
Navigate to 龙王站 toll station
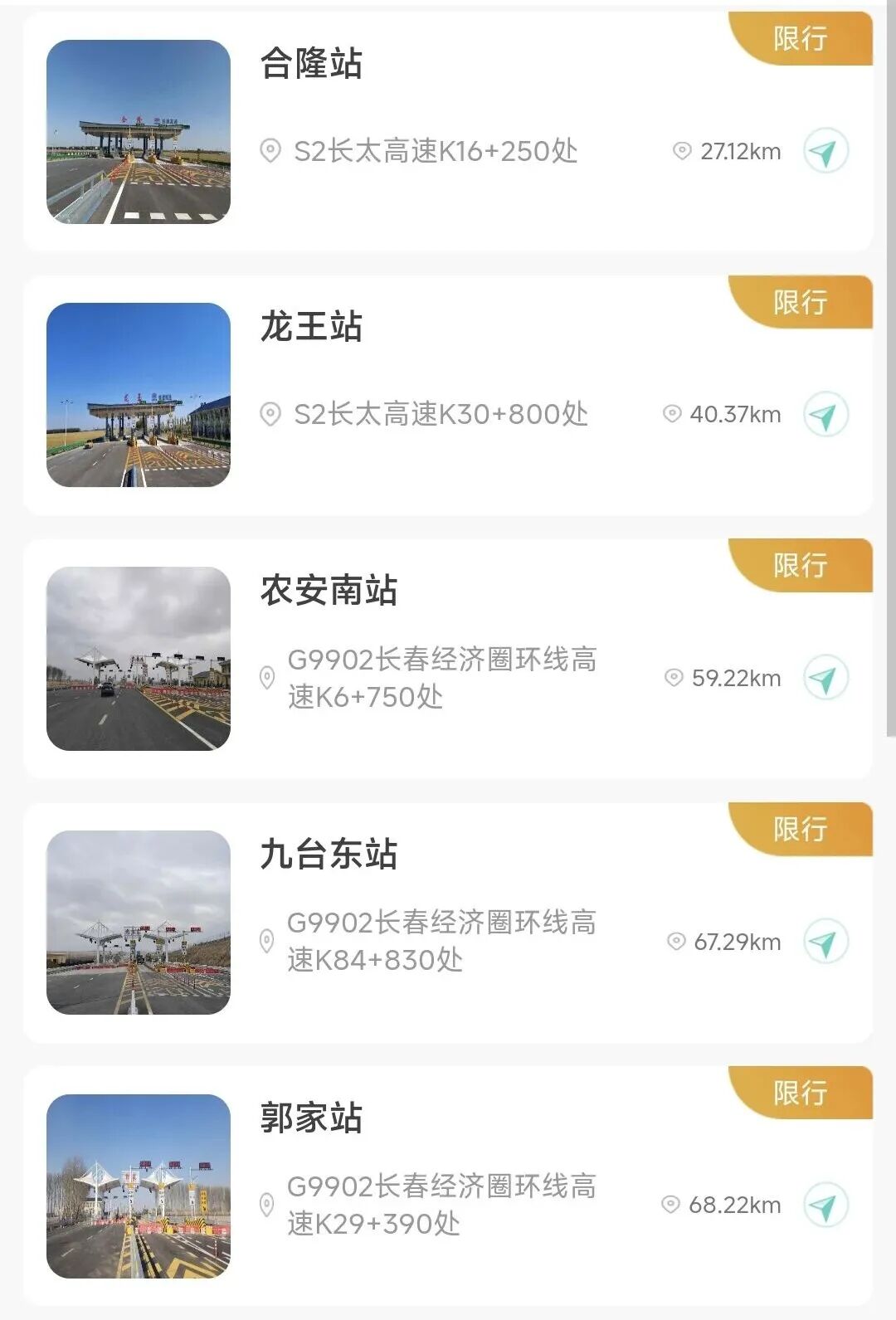tap(825, 414)
